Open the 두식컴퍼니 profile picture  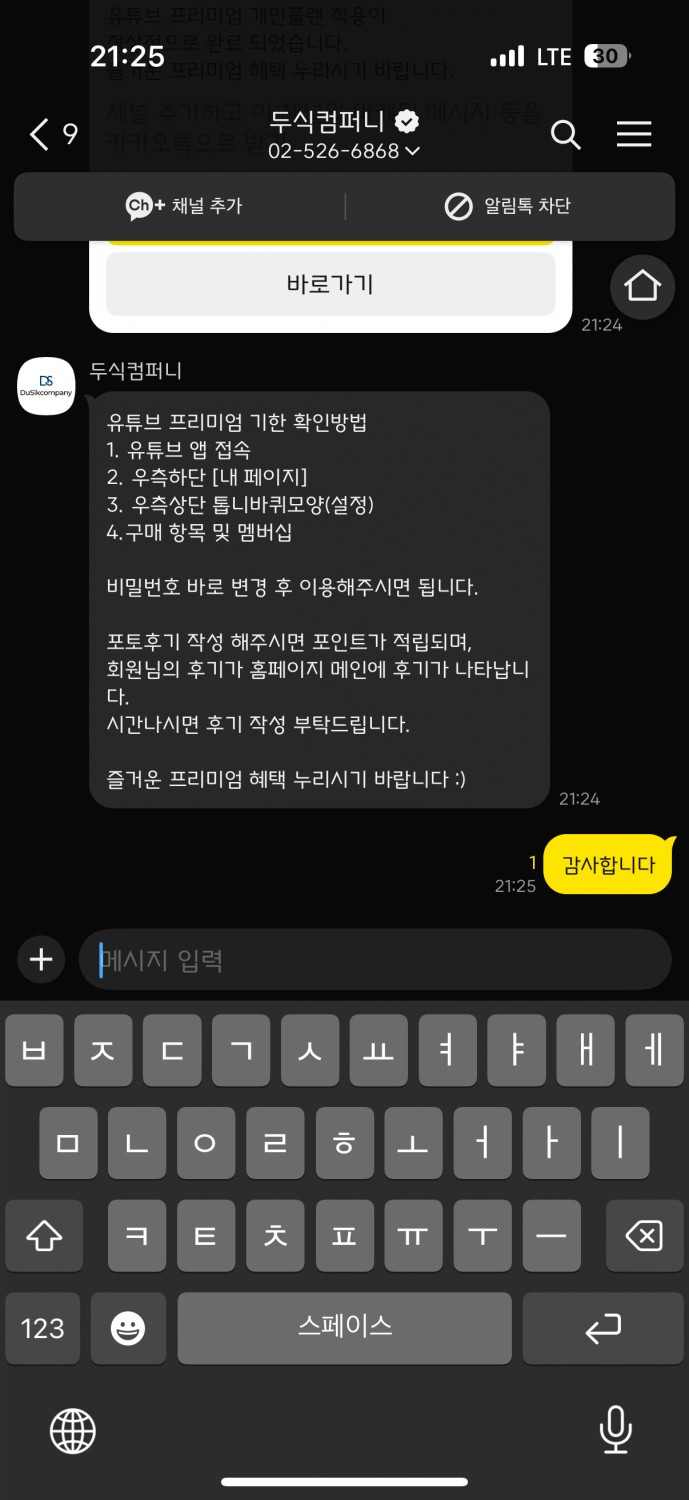pos(46,386)
